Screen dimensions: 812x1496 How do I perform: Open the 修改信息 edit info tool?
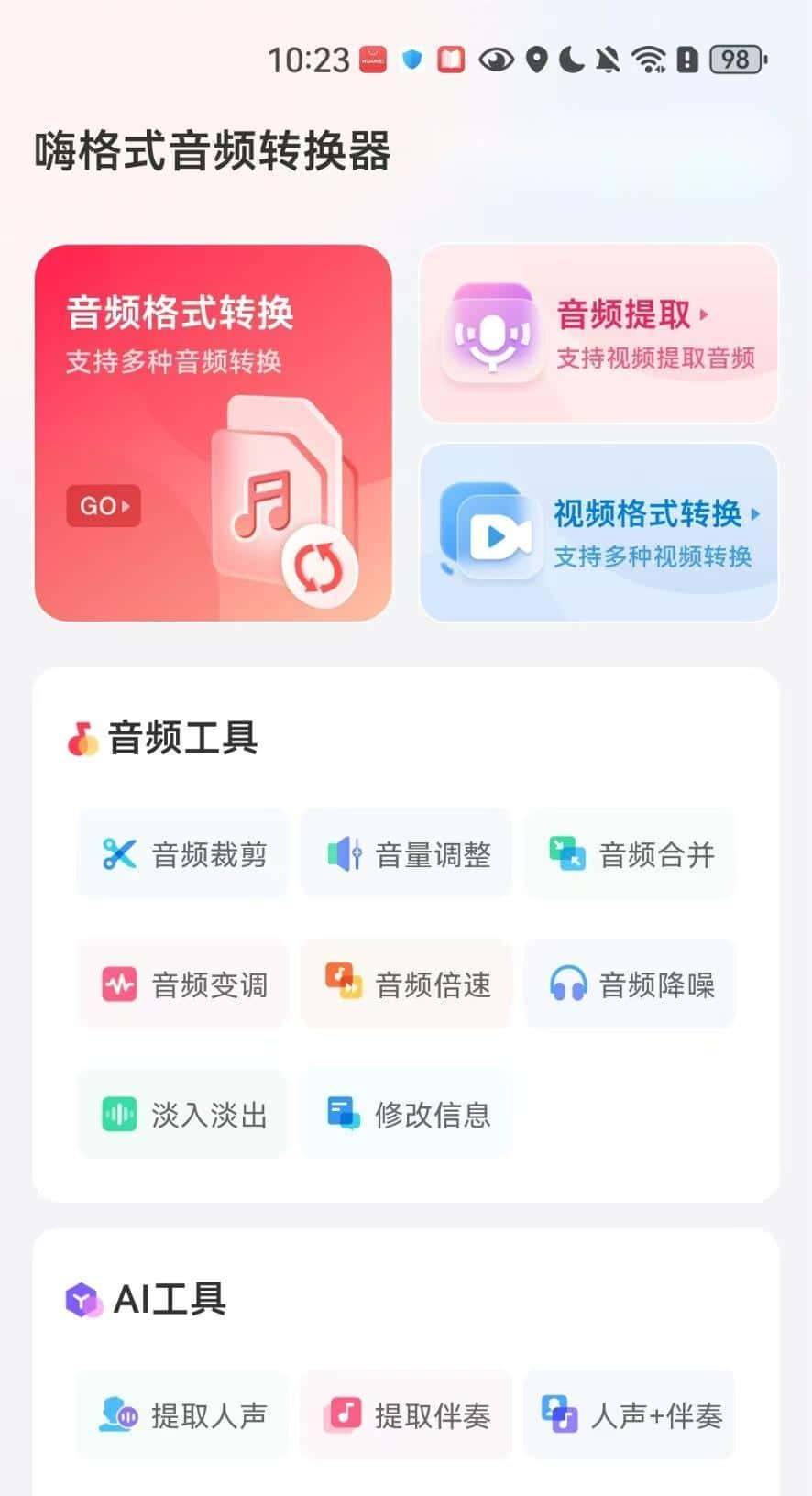406,1116
